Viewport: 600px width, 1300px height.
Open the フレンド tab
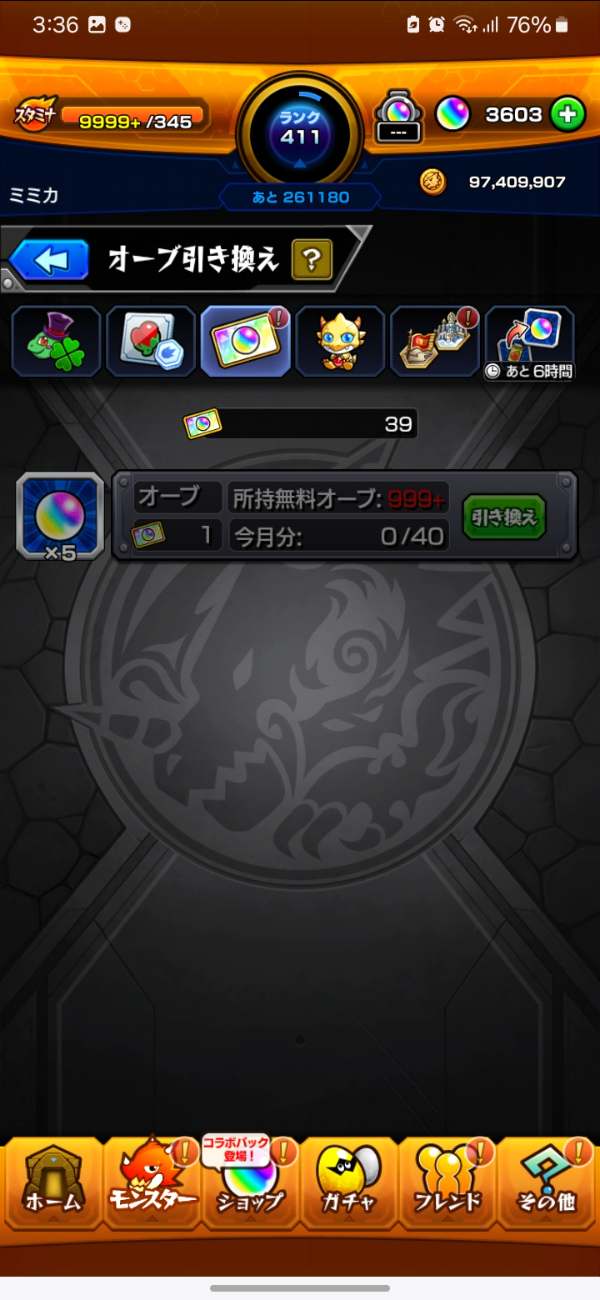[447, 1186]
